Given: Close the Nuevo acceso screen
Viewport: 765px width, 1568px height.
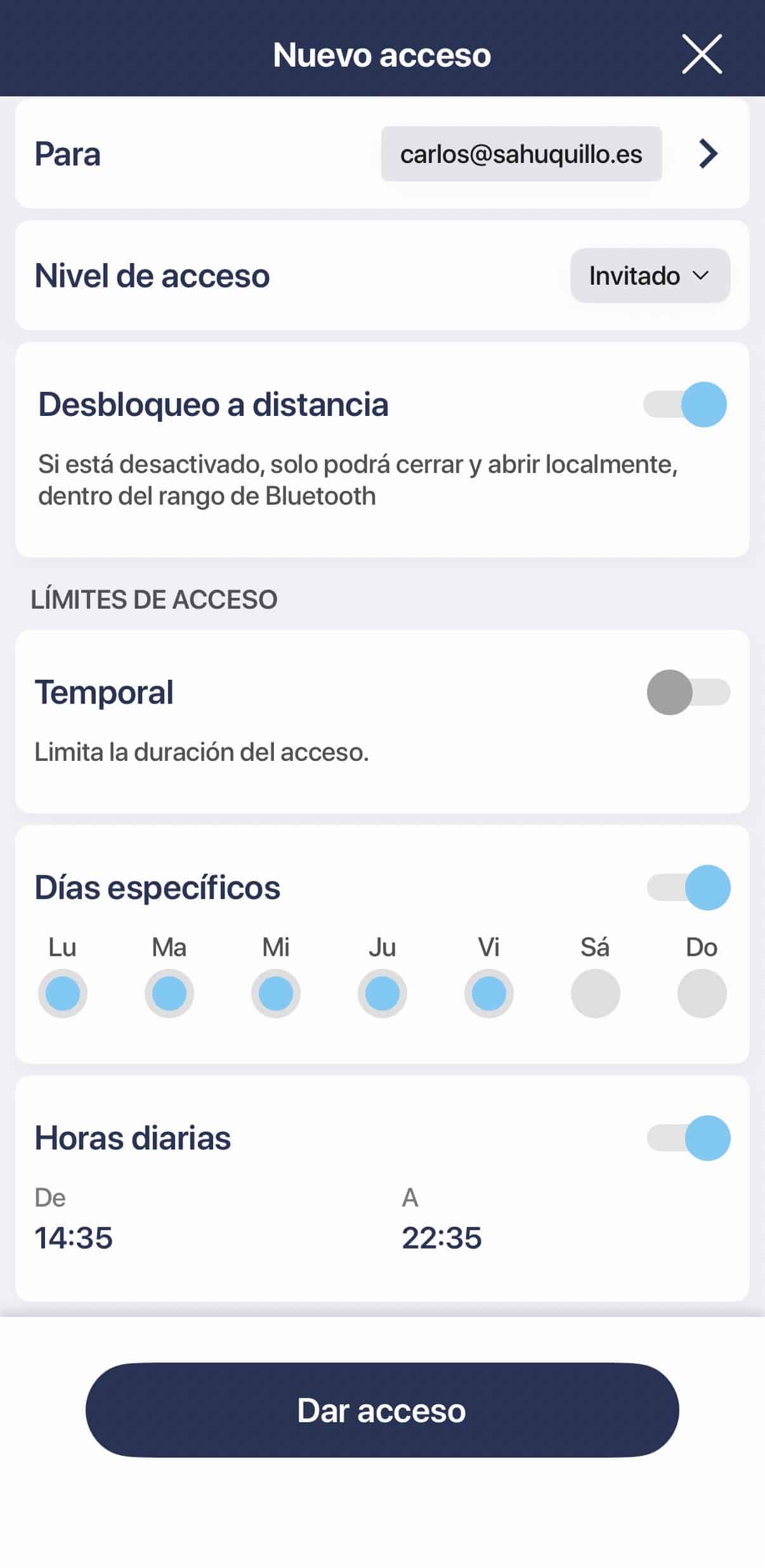Looking at the screenshot, I should pyautogui.click(x=702, y=55).
